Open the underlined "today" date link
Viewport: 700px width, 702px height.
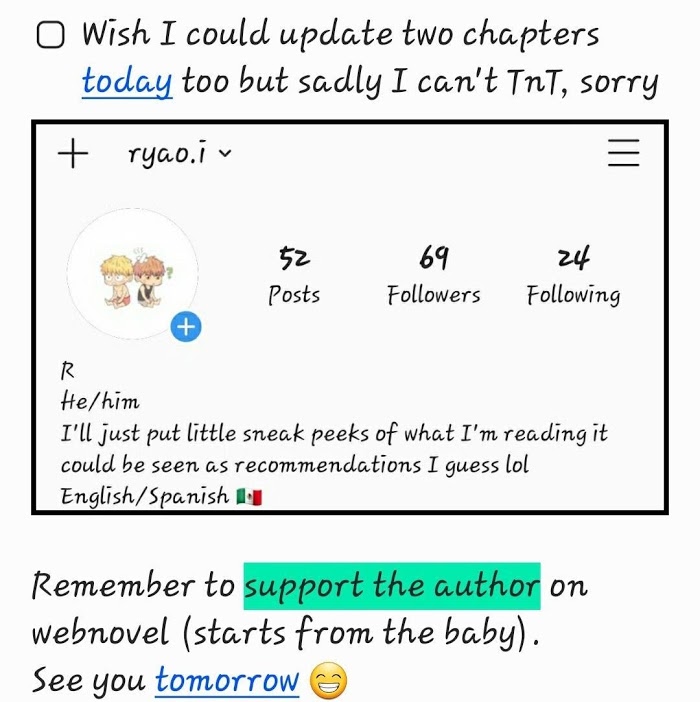pos(127,82)
